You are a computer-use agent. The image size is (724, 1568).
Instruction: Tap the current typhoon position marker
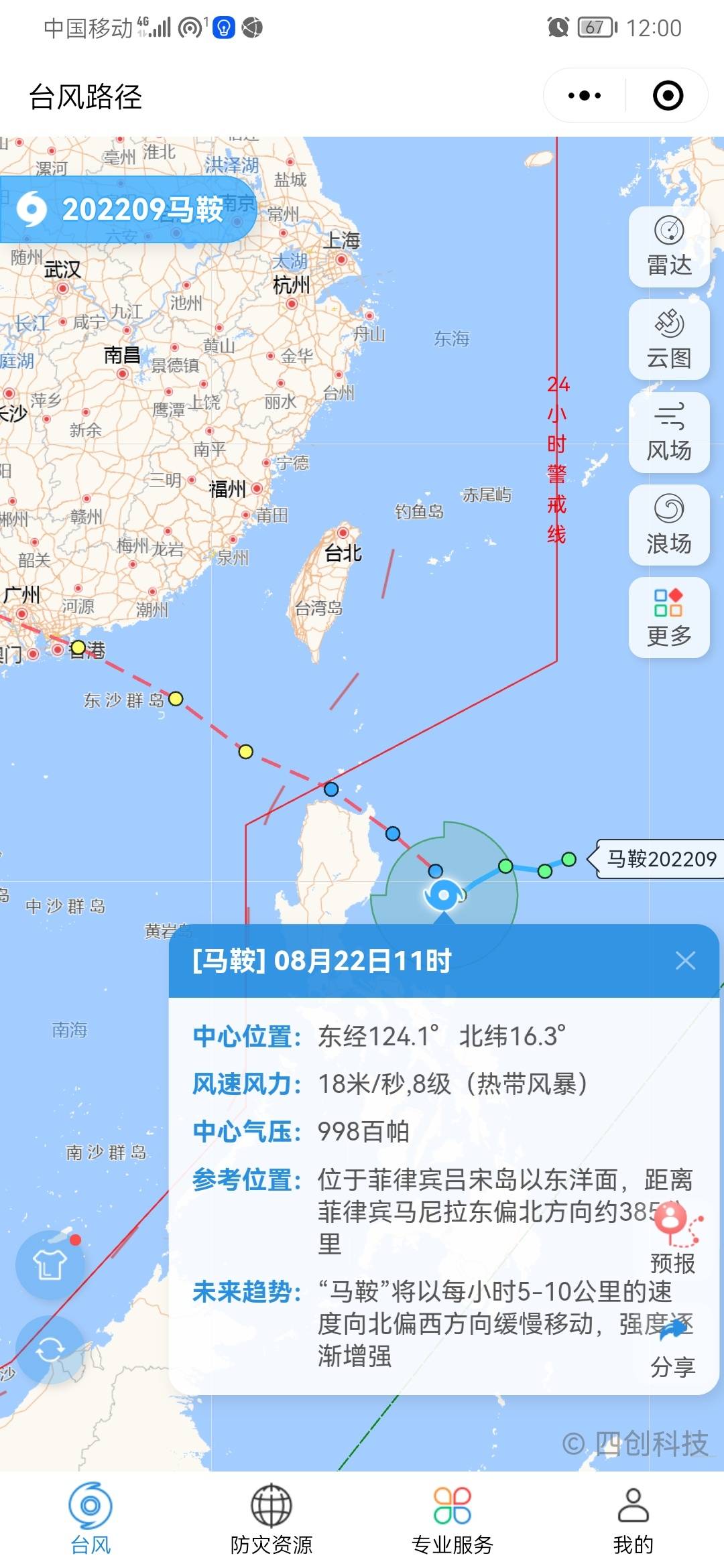click(443, 895)
